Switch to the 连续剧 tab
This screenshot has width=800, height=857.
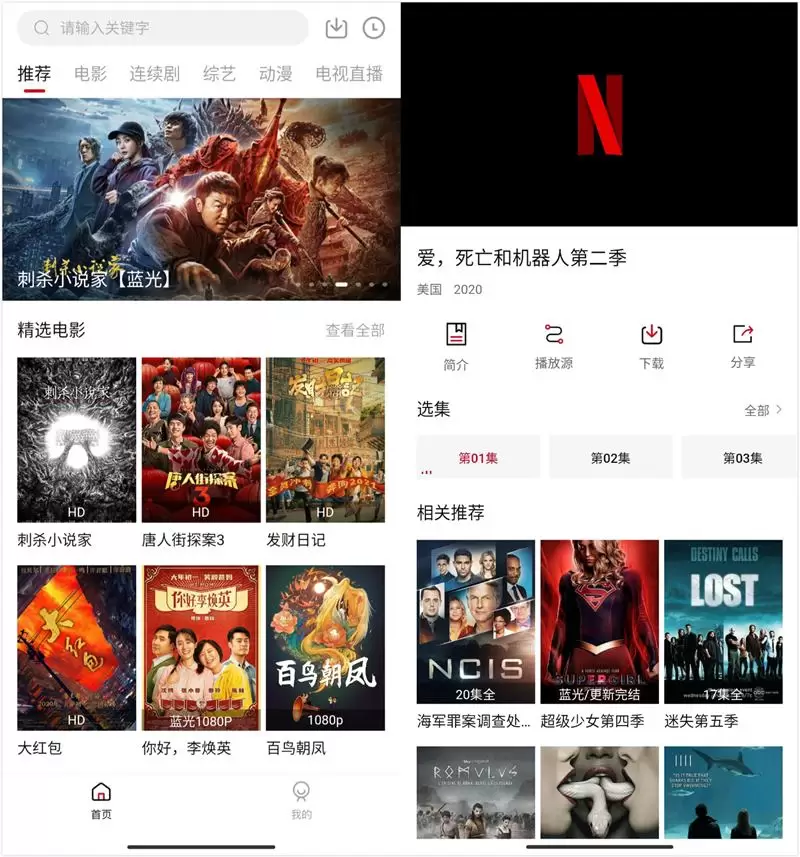pyautogui.click(x=154, y=74)
